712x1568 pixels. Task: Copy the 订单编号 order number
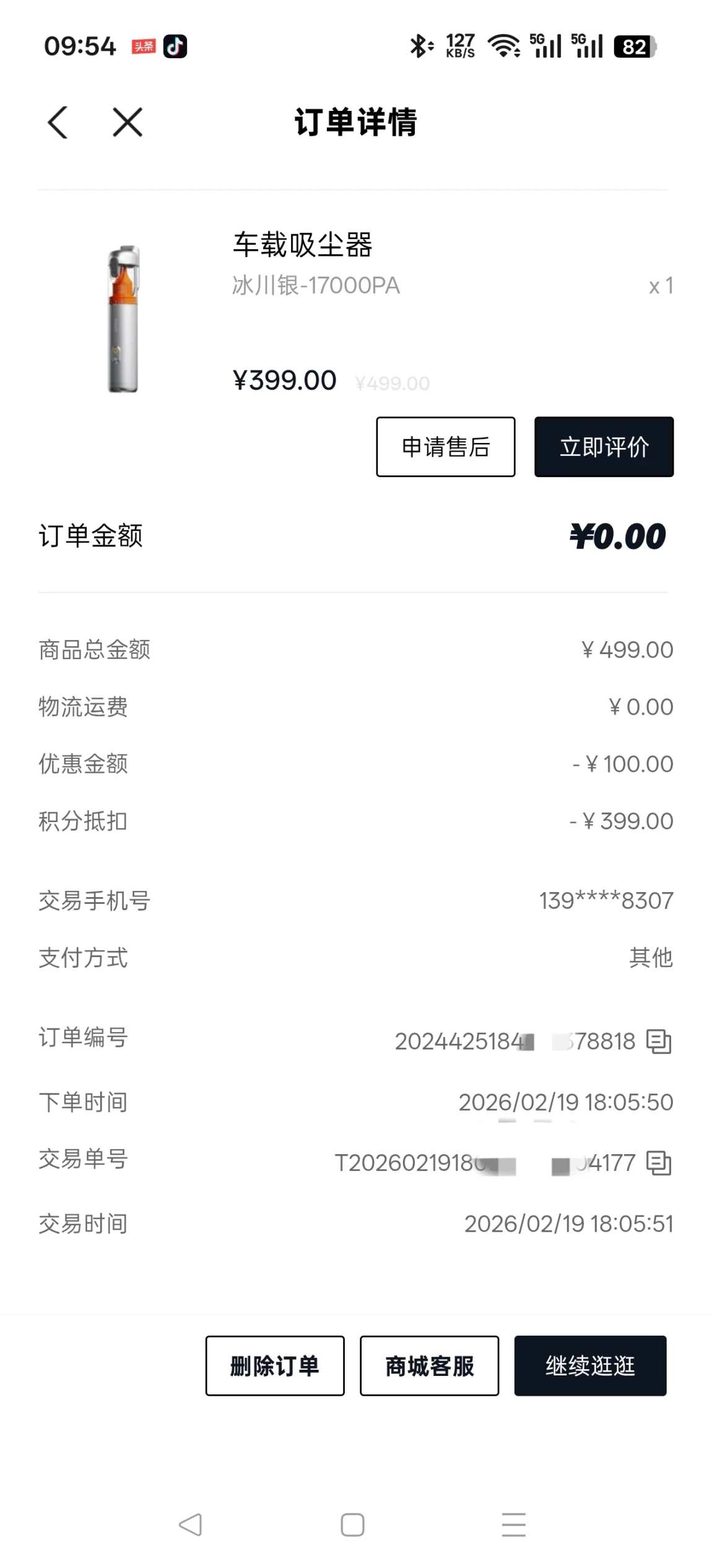(659, 1041)
